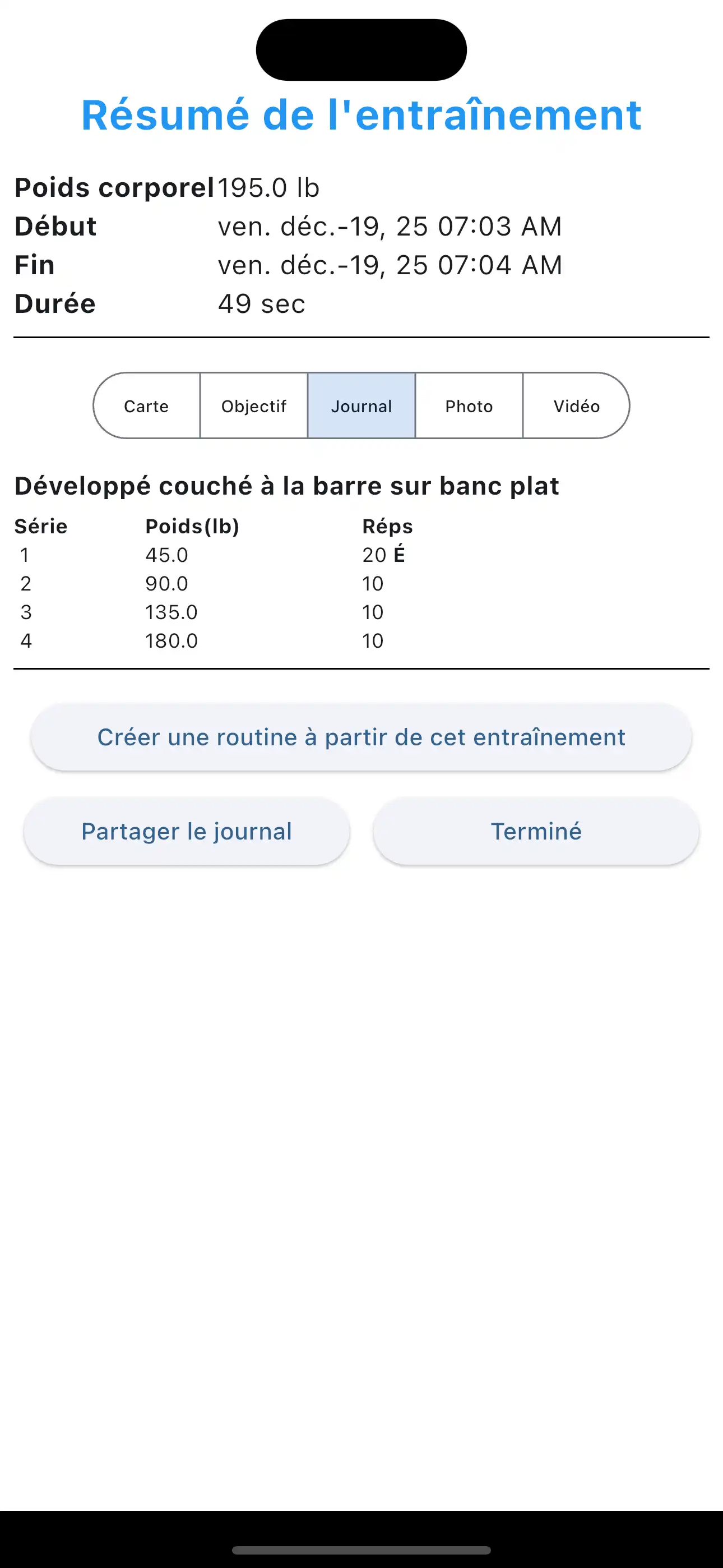Screen dimensions: 723x1568
Task: Select the Début start time entry
Action: pos(390,226)
